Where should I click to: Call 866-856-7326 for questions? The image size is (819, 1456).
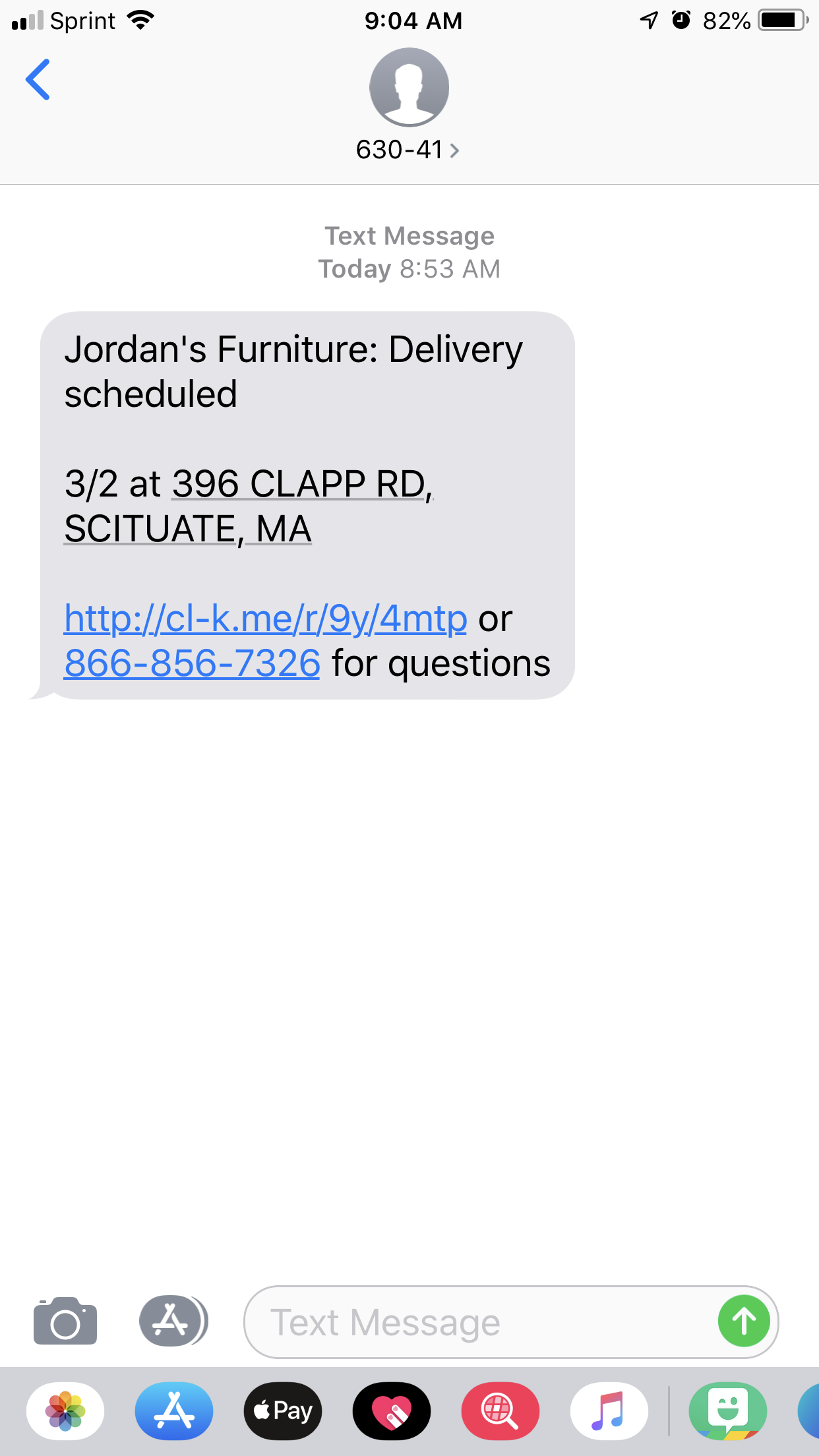192,663
